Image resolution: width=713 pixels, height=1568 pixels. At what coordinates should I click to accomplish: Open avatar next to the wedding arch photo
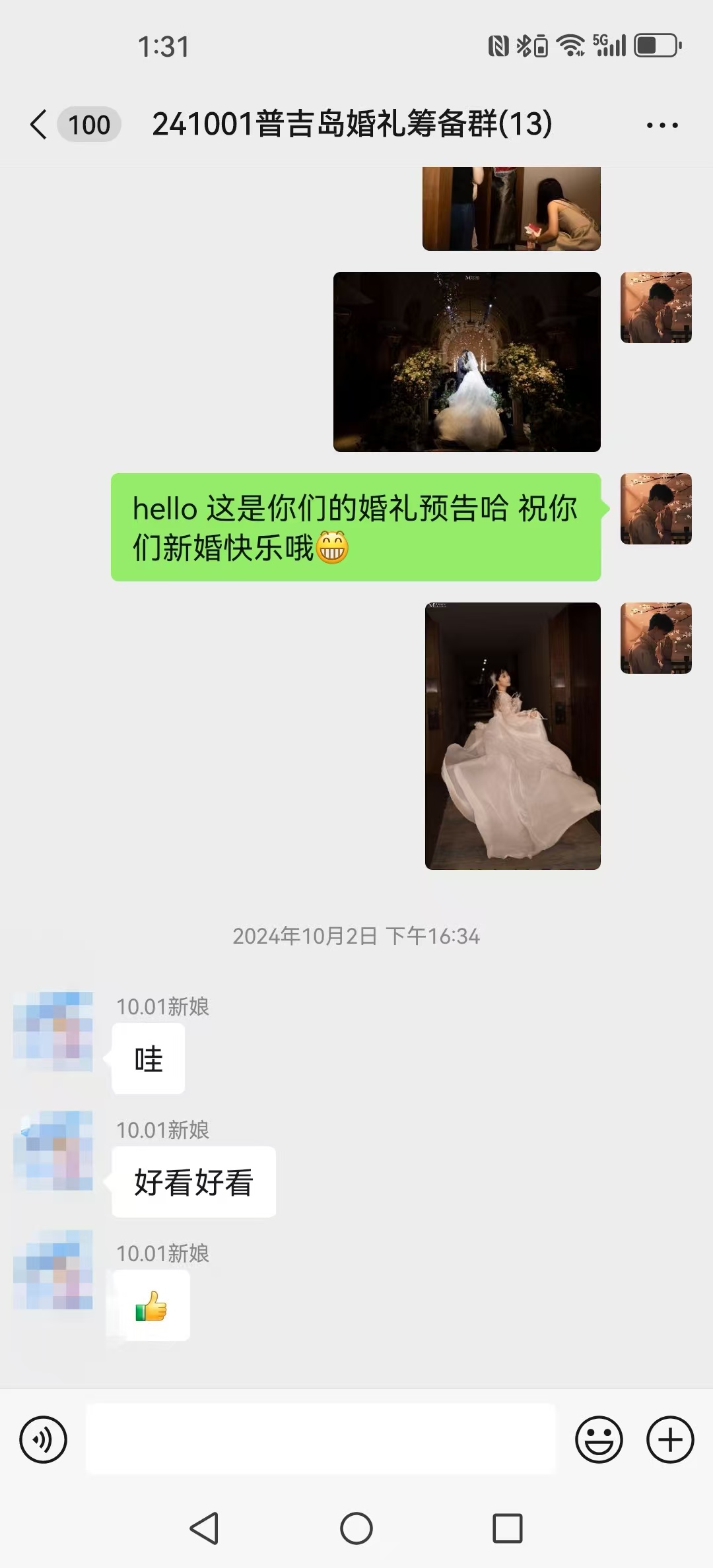point(656,308)
